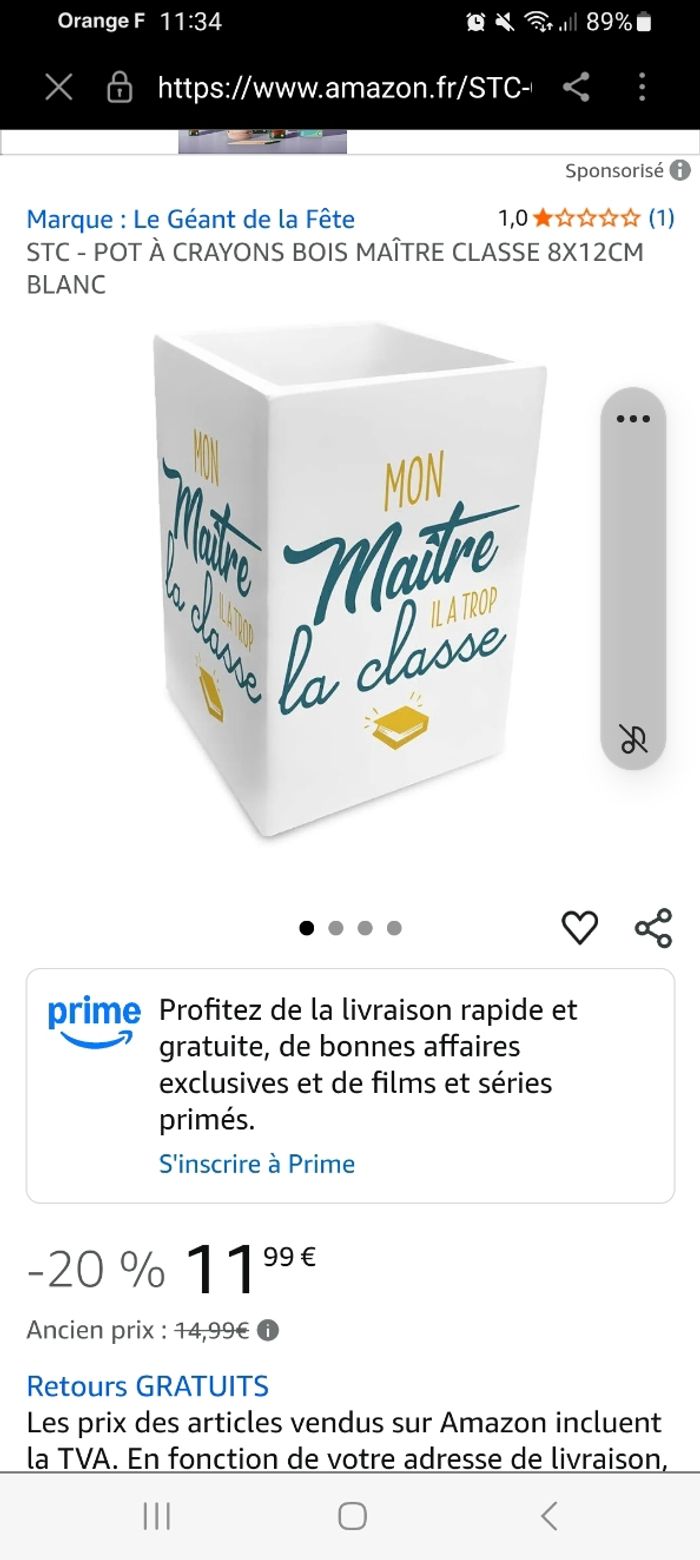Open the Le Géant de la Fête brand link

coord(190,219)
